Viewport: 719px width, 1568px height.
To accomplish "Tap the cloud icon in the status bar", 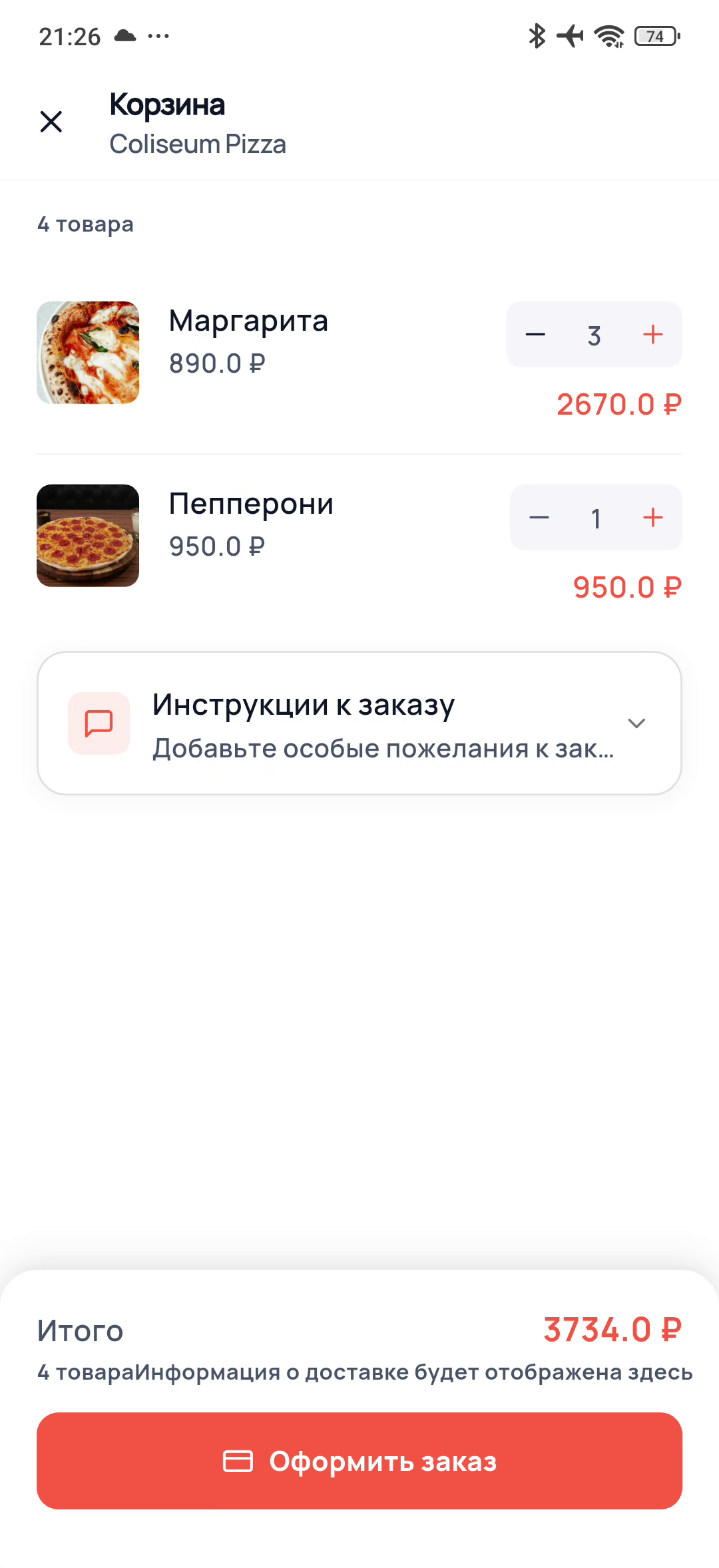I will [x=126, y=35].
